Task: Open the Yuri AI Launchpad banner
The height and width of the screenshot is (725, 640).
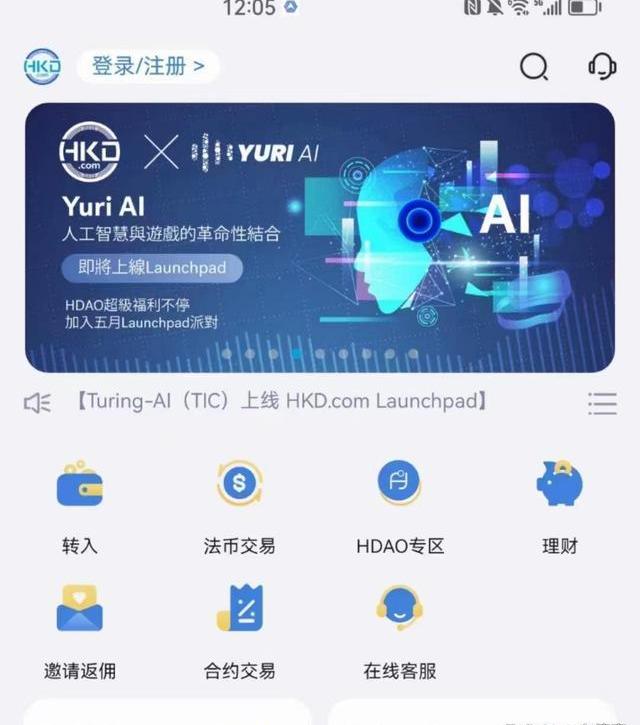Action: point(319,238)
